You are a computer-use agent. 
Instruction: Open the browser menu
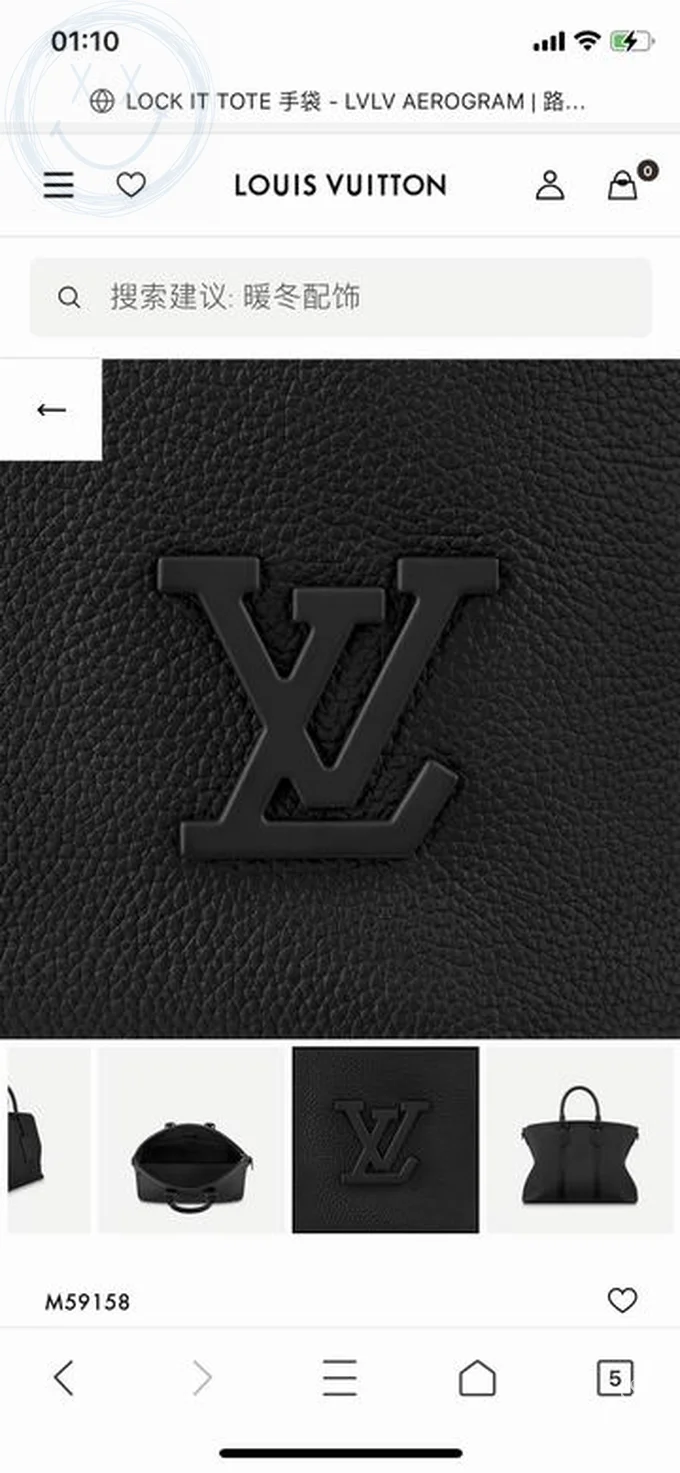click(340, 1378)
